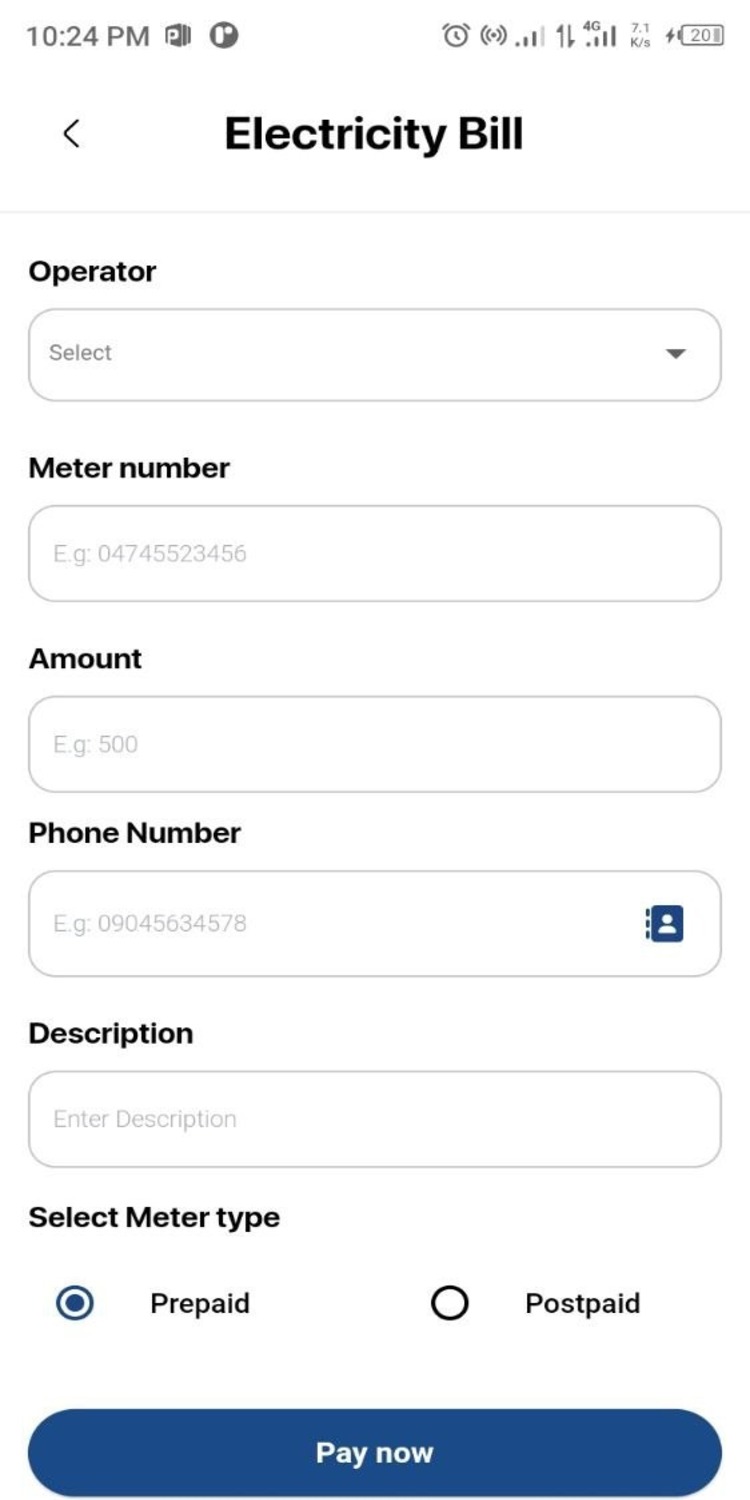Go back using the top arrow

[x=71, y=134]
